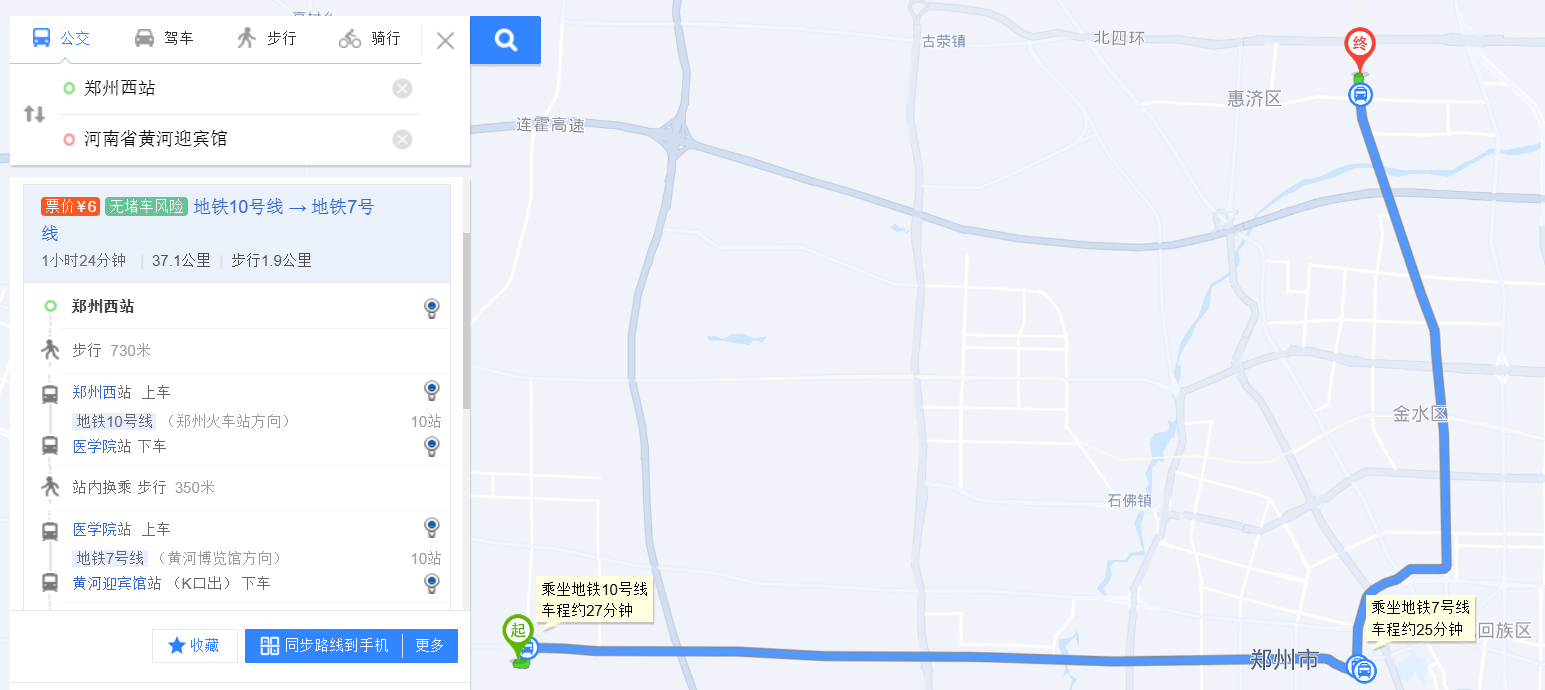The image size is (1545, 690).
Task: Open the 地铁7号线 line link
Action: (x=109, y=558)
